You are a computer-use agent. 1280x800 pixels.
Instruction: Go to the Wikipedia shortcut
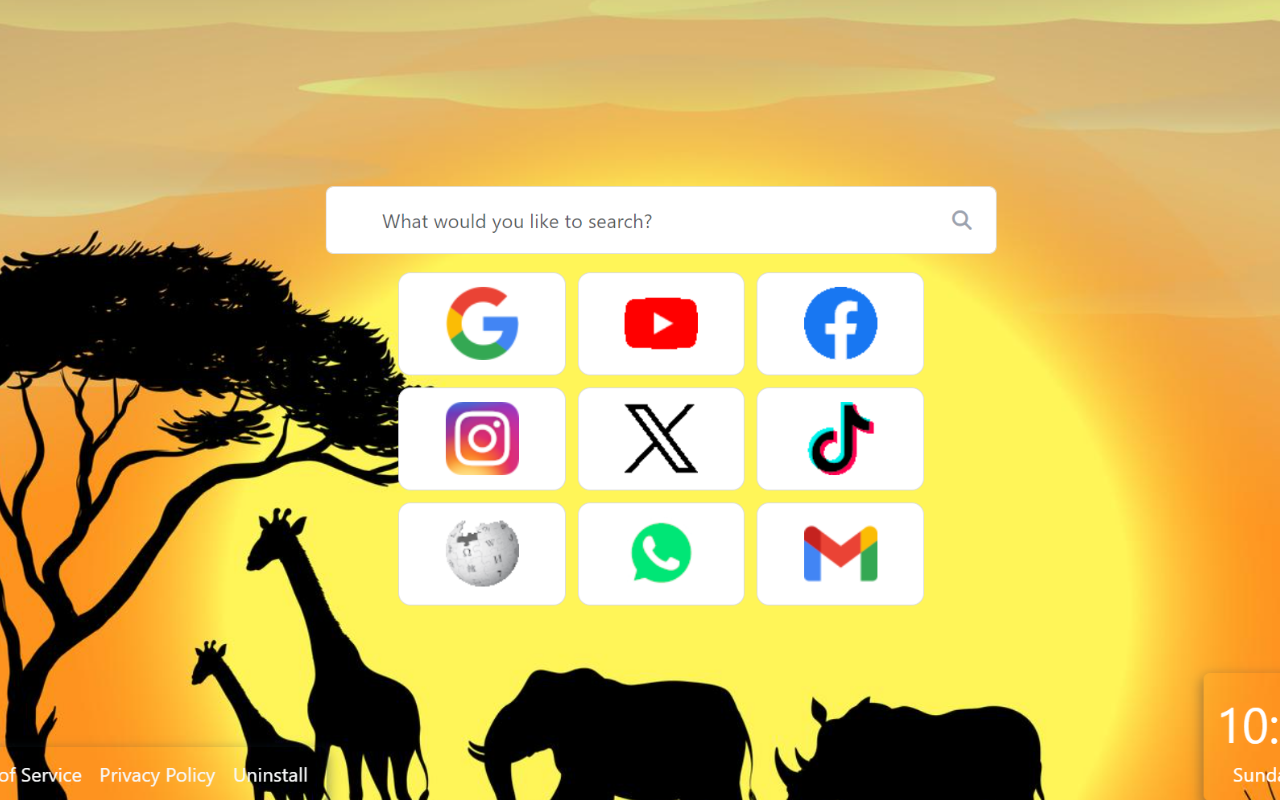(482, 554)
